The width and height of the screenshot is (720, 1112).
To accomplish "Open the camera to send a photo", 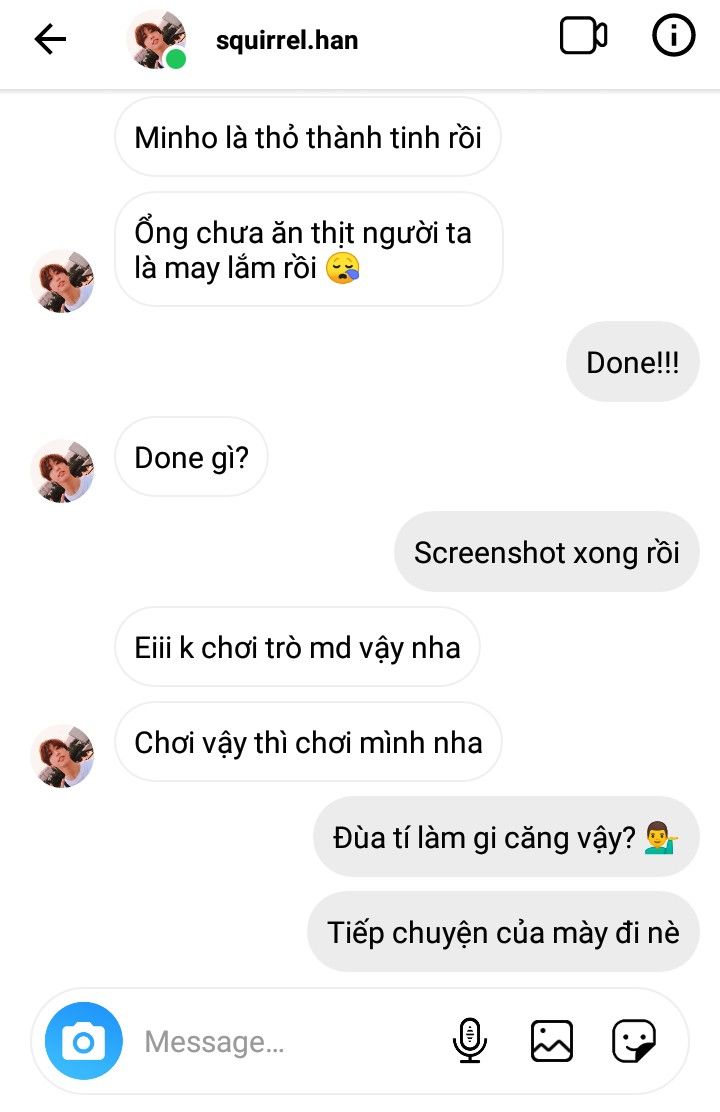I will [x=84, y=1041].
